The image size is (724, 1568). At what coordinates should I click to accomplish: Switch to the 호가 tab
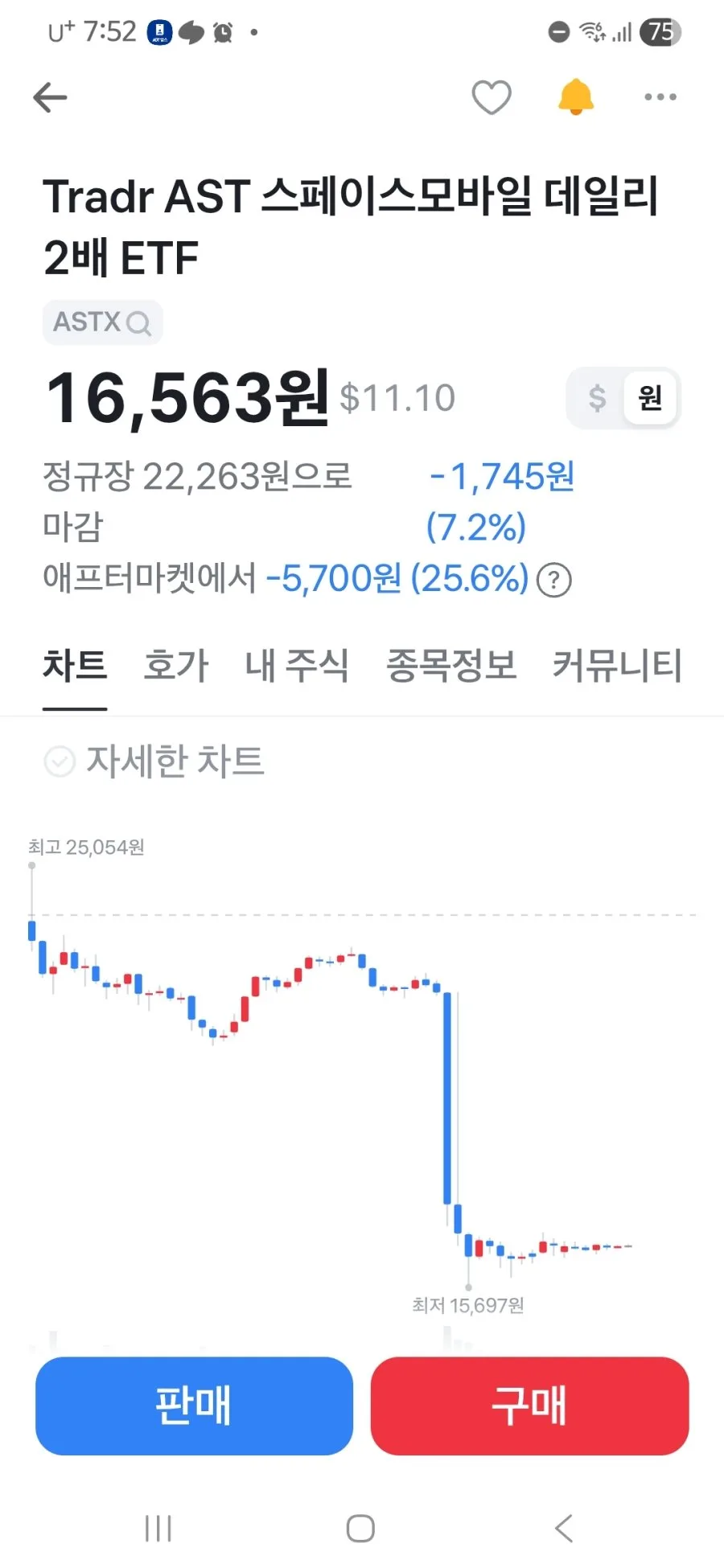coord(175,666)
